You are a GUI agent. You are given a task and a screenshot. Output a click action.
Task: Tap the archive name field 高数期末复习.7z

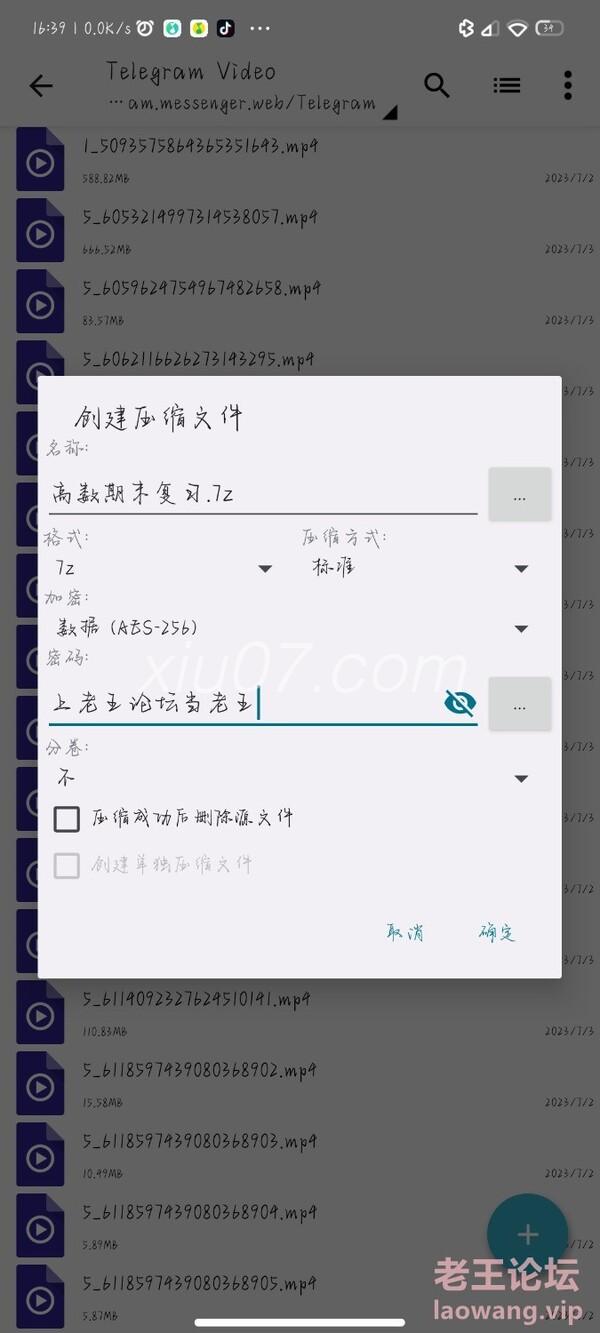260,494
